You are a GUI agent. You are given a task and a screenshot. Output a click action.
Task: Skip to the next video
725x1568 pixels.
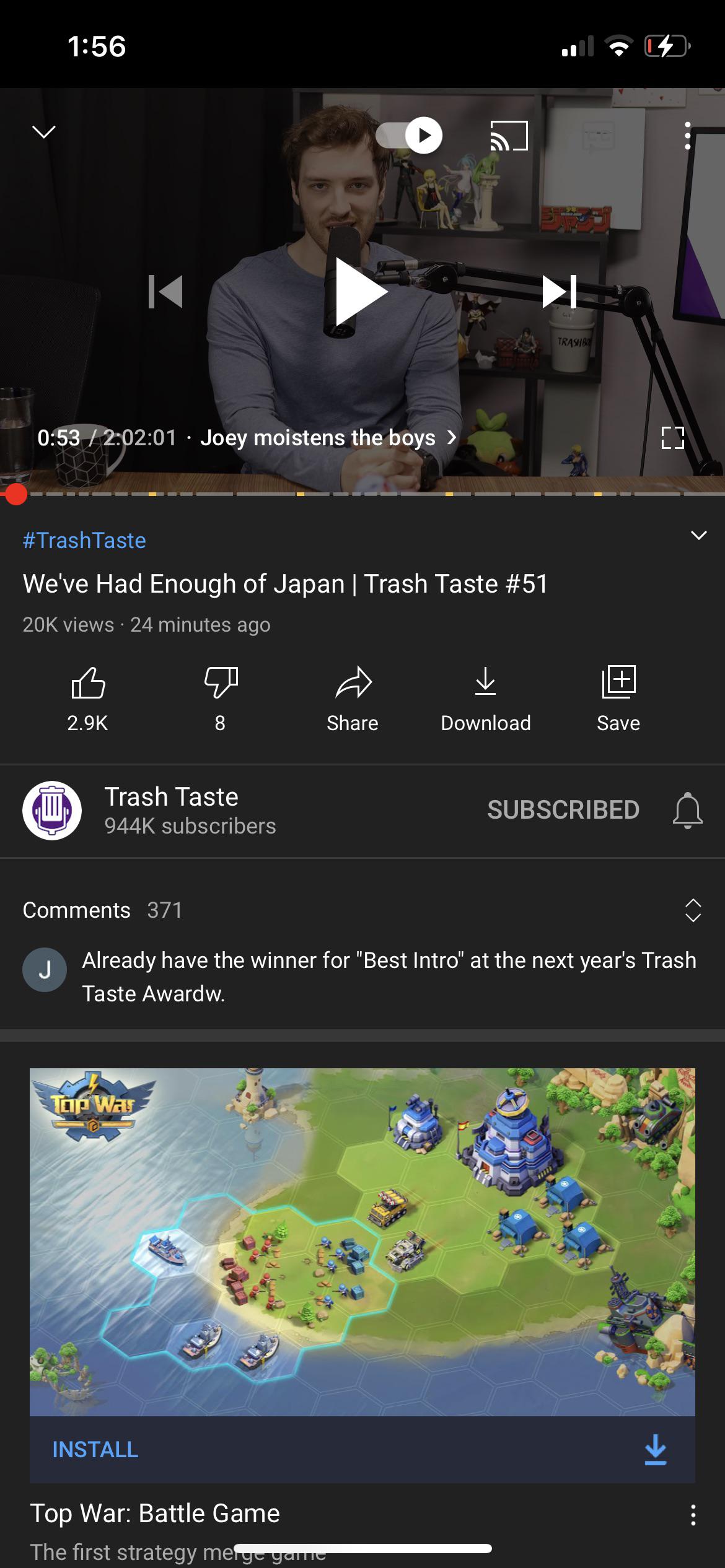tap(560, 292)
